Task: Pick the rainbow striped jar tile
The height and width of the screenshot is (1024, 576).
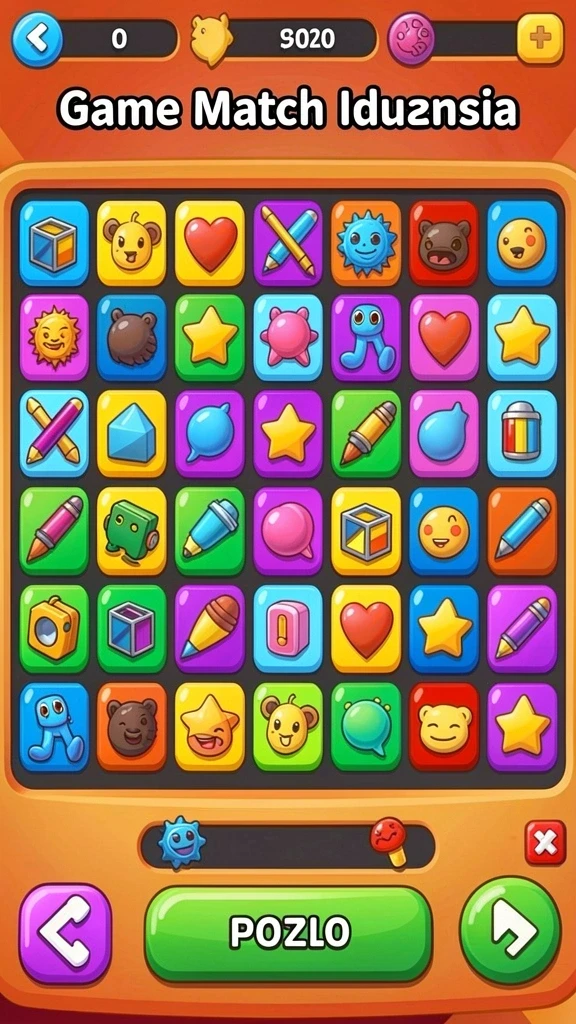Action: tap(522, 434)
